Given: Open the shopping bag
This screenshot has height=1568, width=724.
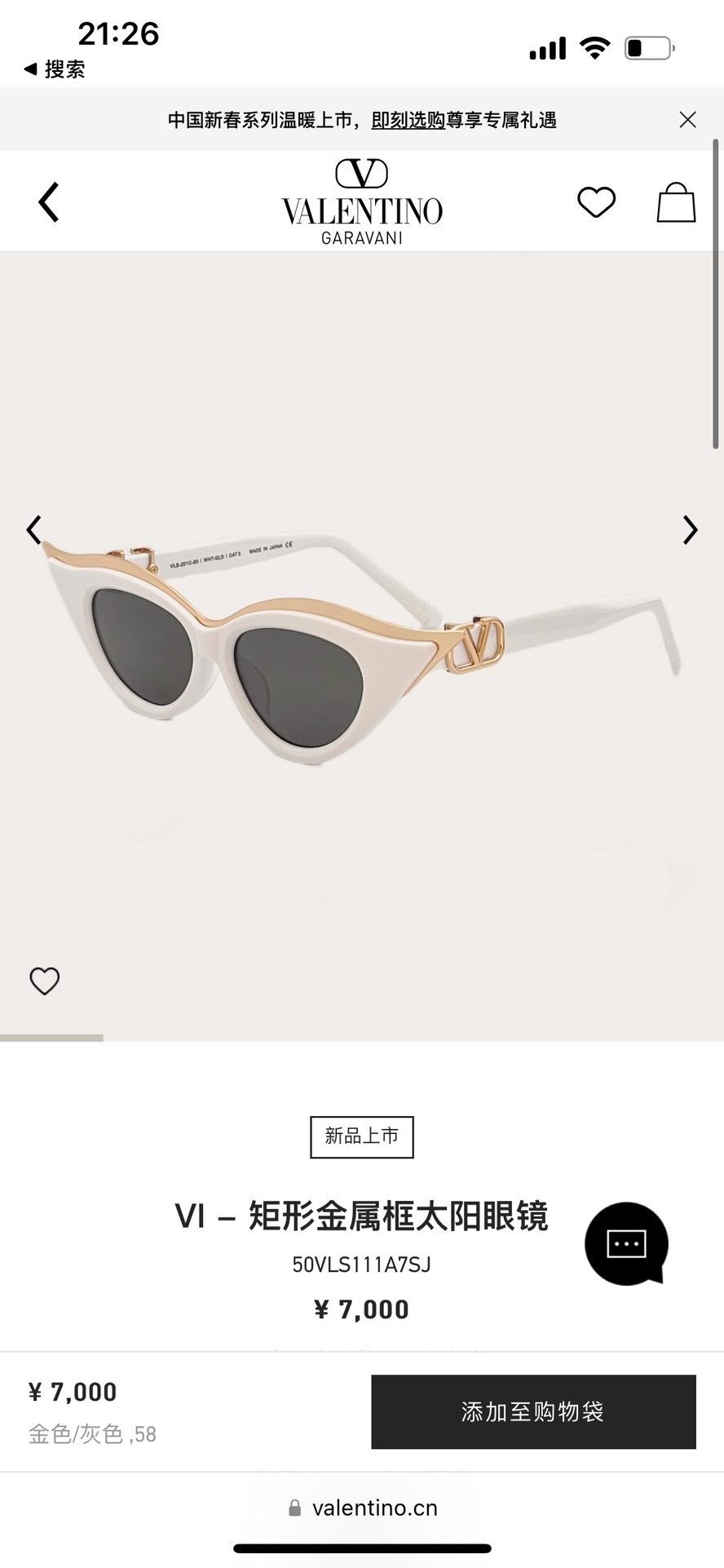Looking at the screenshot, I should point(676,202).
